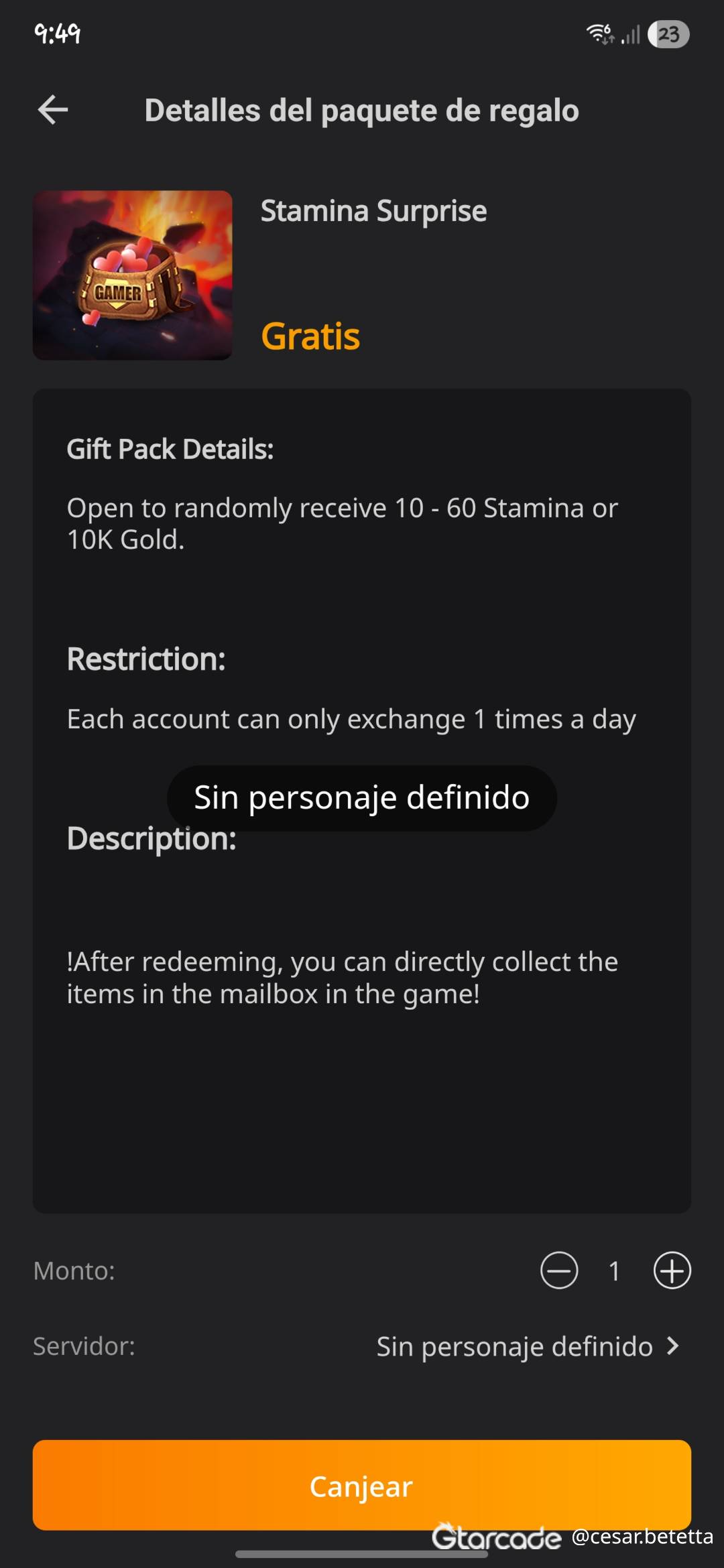
Task: Decrease the Monto quantity
Action: point(558,1270)
